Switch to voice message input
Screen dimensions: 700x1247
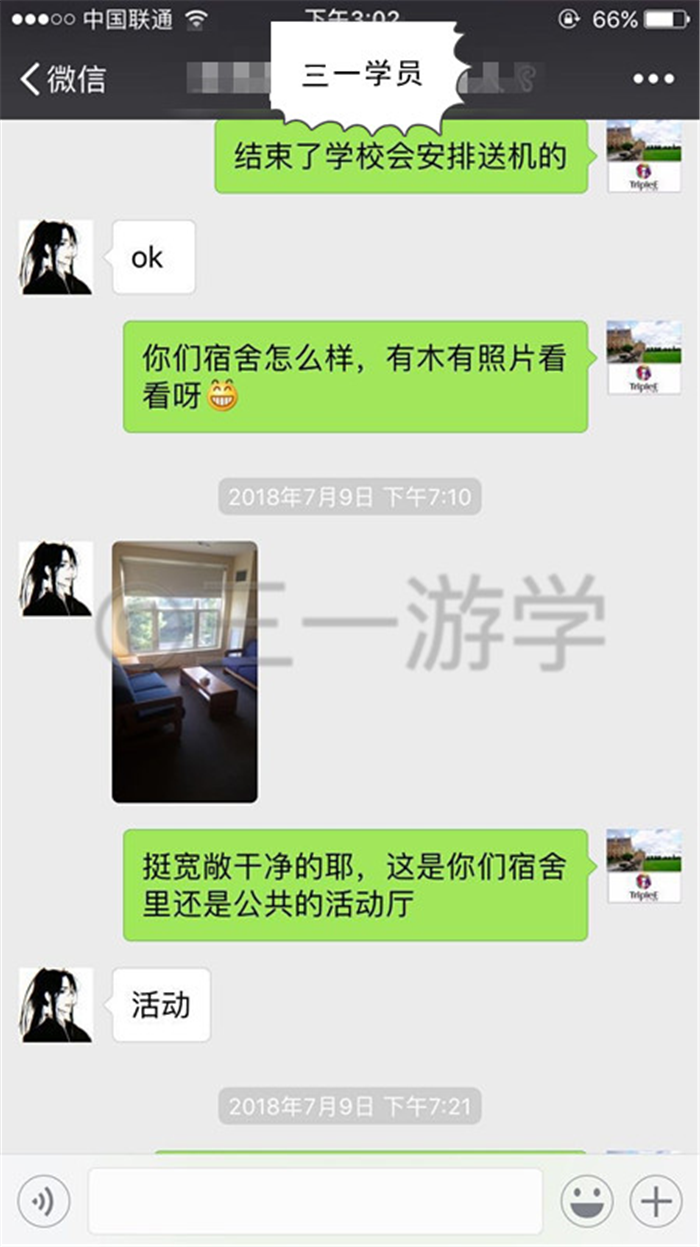click(x=44, y=1201)
